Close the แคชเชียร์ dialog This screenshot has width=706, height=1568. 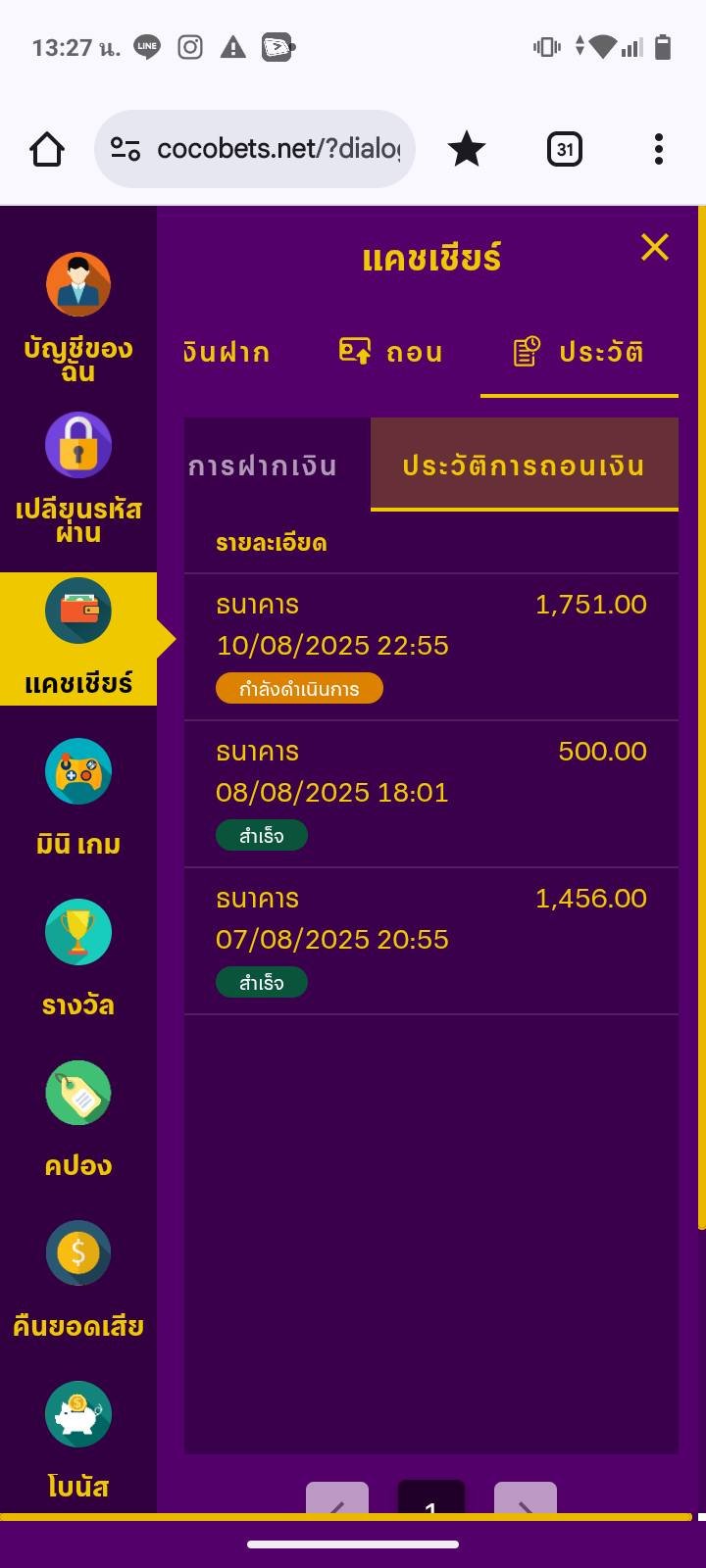(x=654, y=248)
